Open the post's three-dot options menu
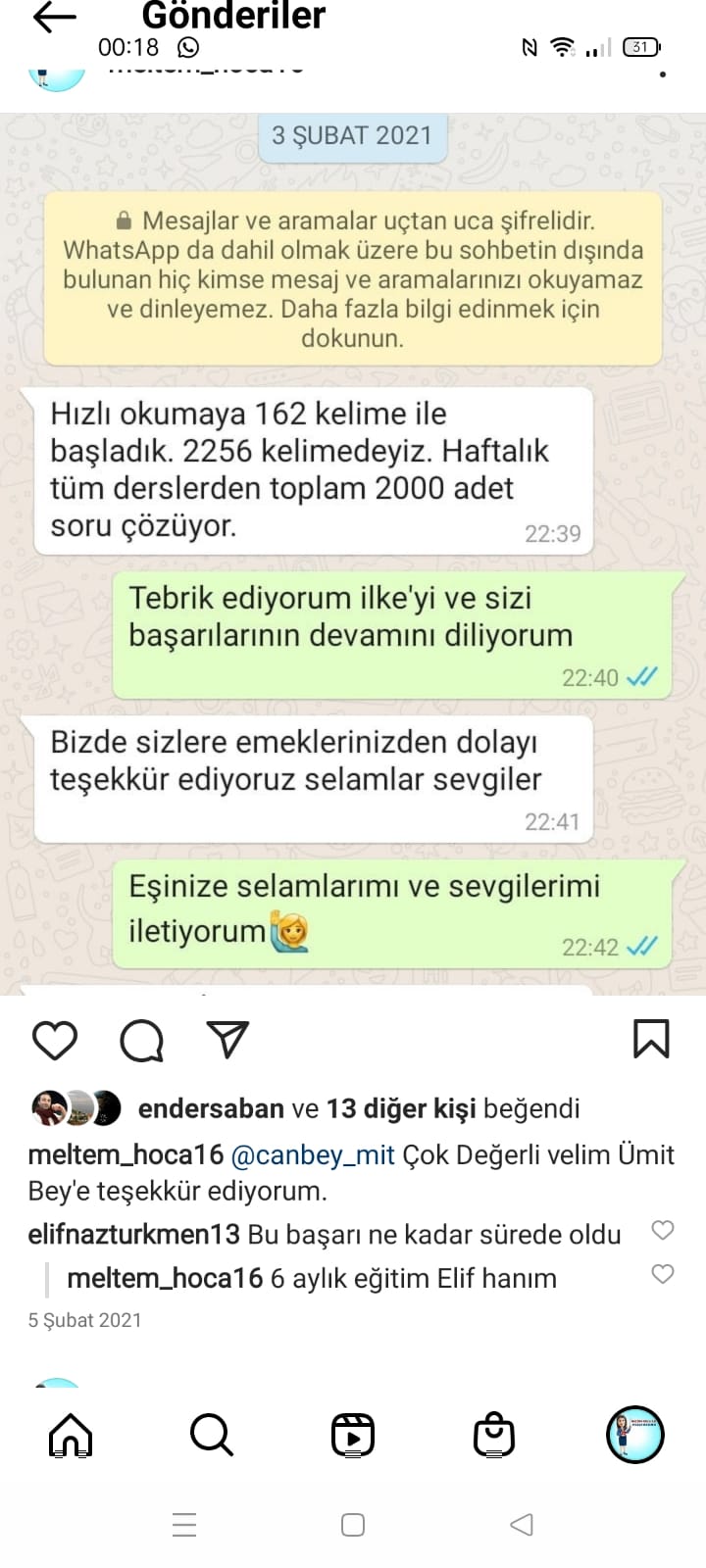The image size is (706, 1568). click(664, 73)
